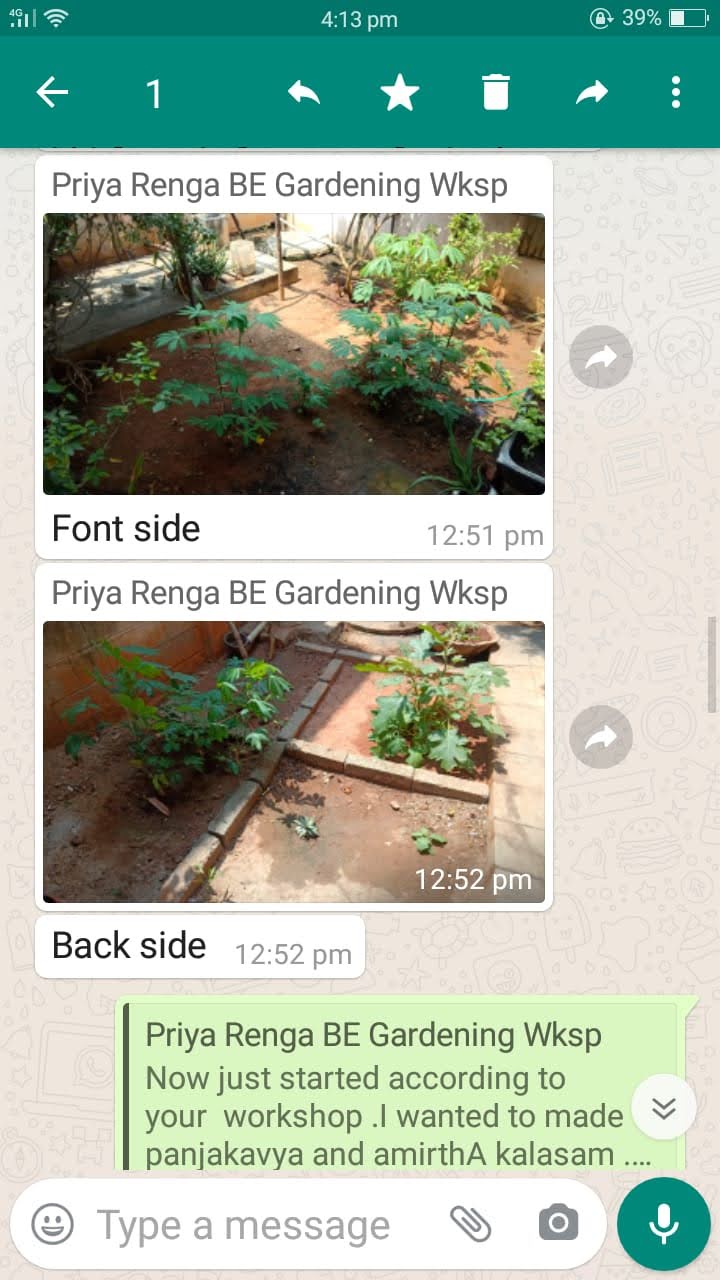Tap the microphone to record voice message
Image resolution: width=720 pixels, height=1280 pixels.
point(663,1223)
